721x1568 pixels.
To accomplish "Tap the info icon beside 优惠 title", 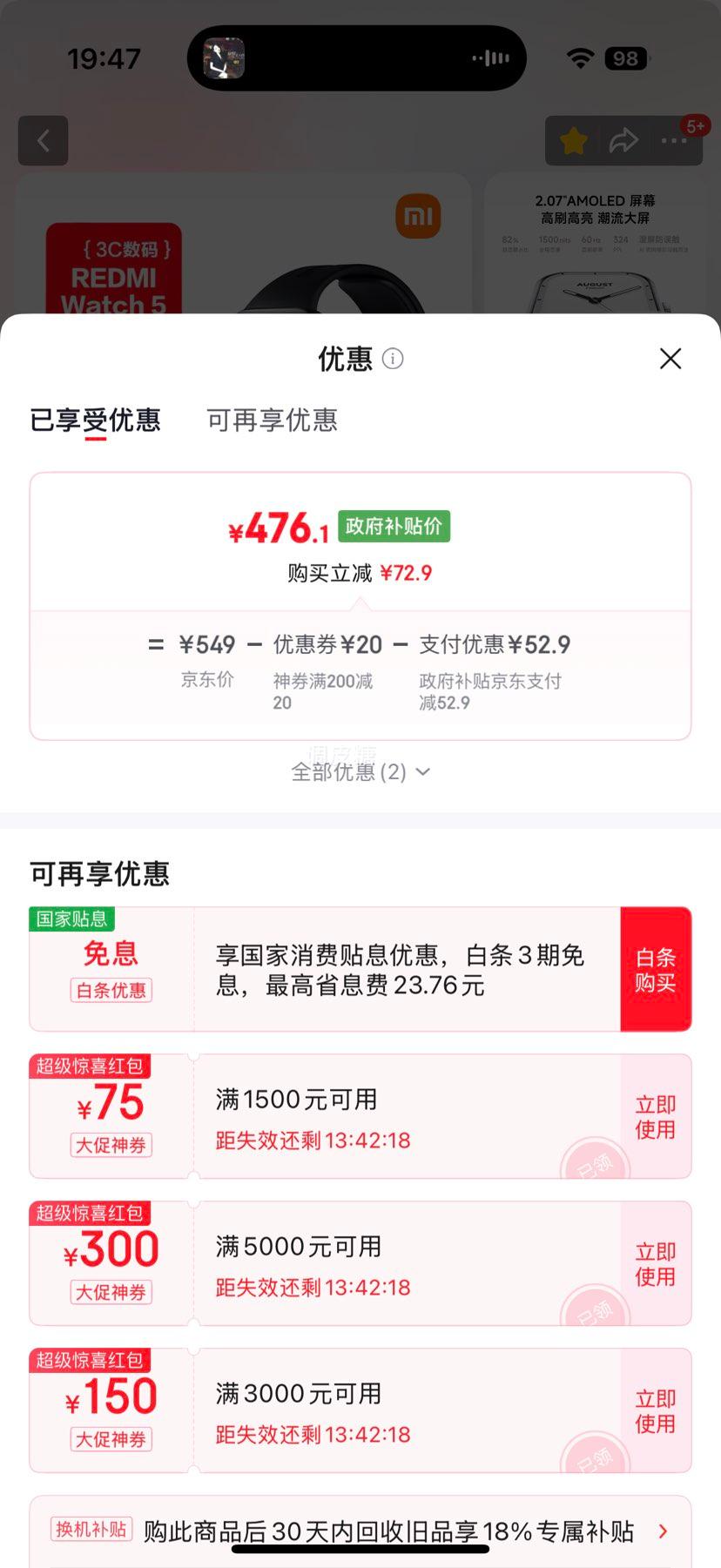I will point(392,359).
